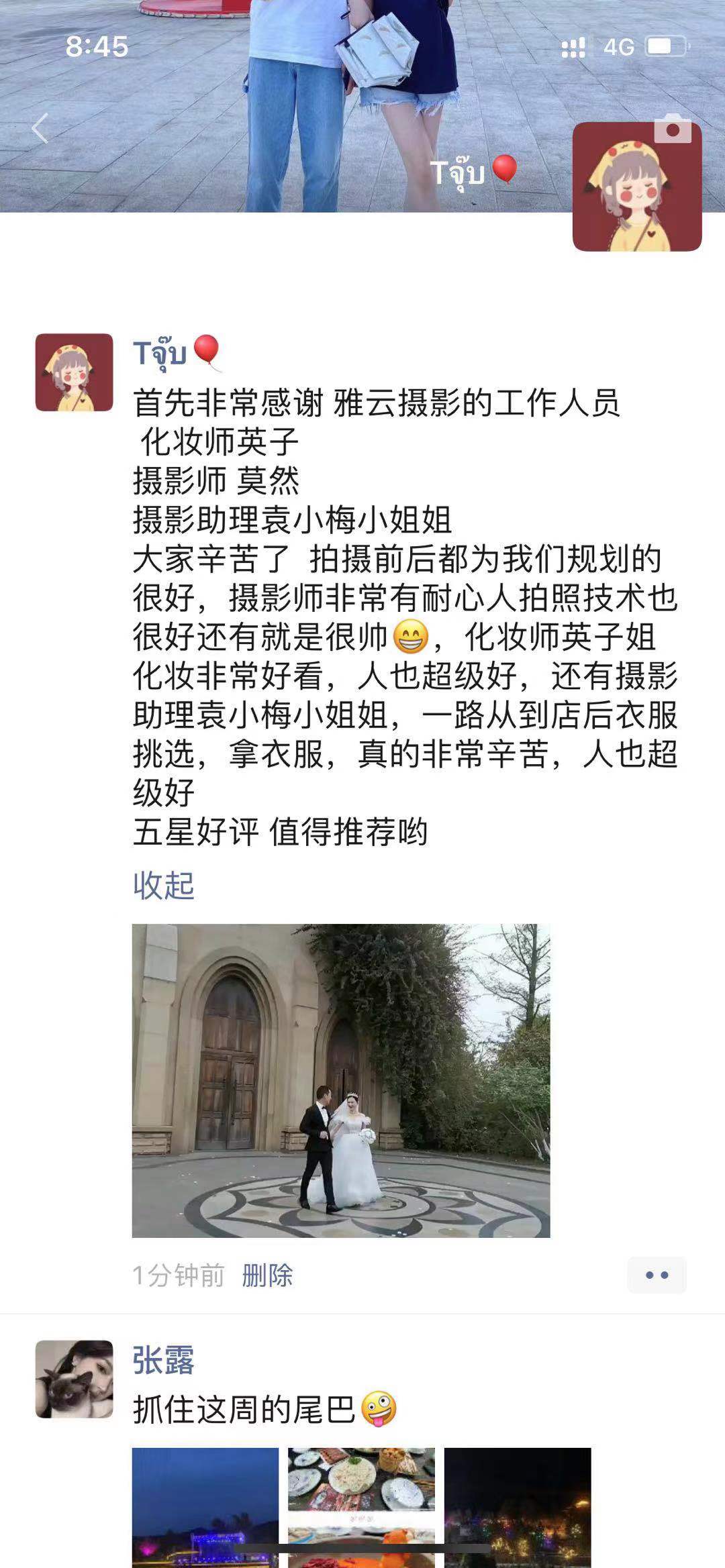Open the camera to post a moment
725x1568 pixels.
[672, 129]
